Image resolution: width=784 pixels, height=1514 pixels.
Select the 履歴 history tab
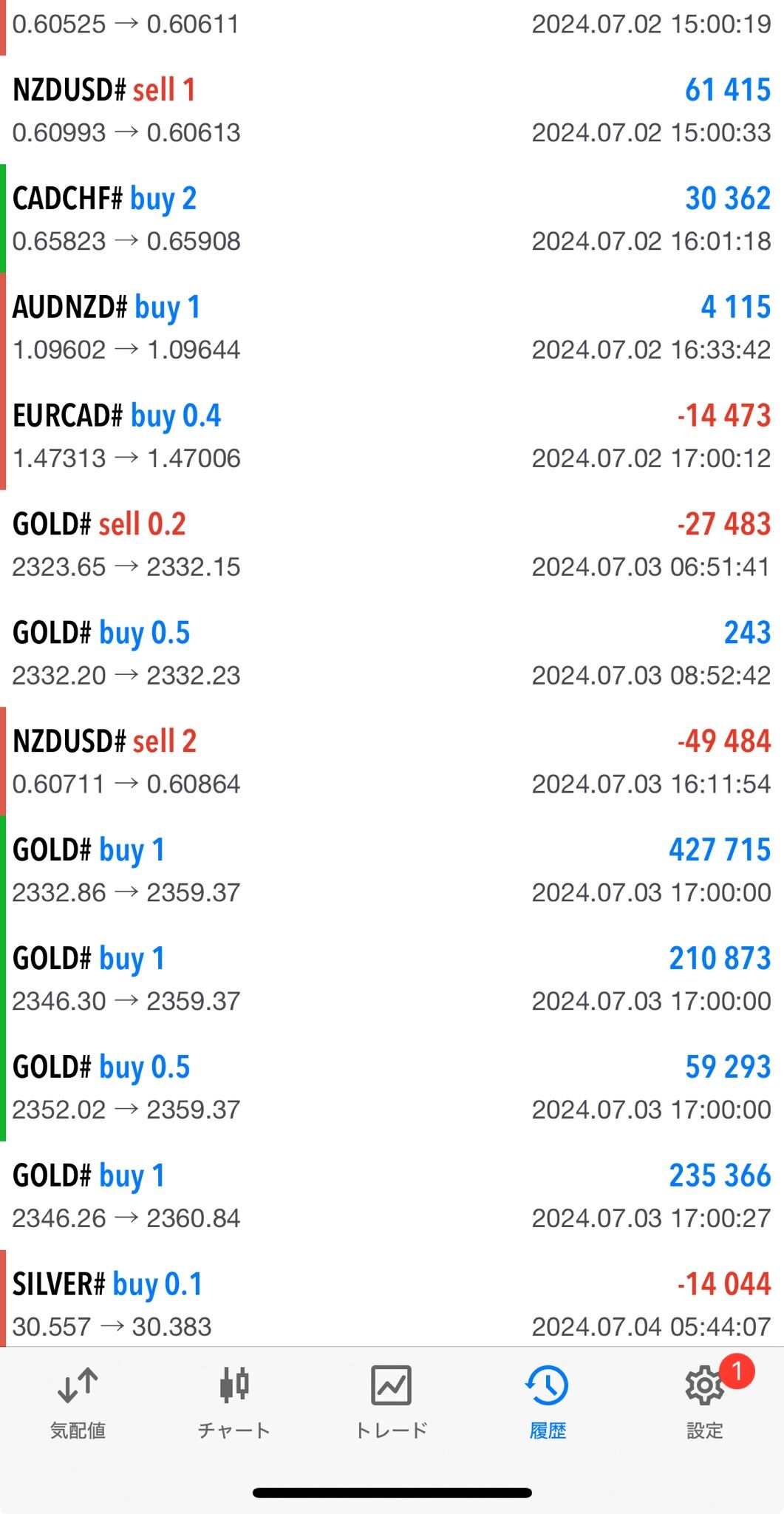pyautogui.click(x=548, y=1403)
